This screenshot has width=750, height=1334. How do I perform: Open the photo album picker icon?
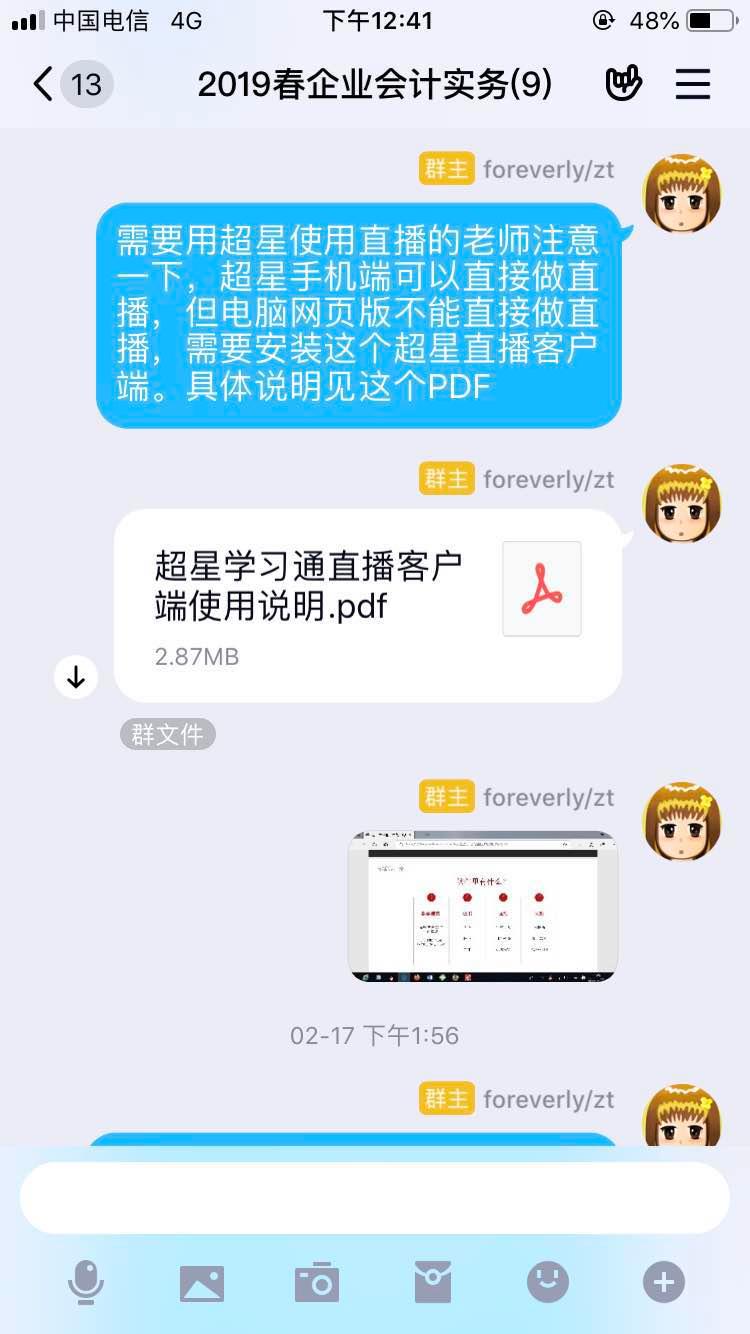click(x=202, y=1280)
